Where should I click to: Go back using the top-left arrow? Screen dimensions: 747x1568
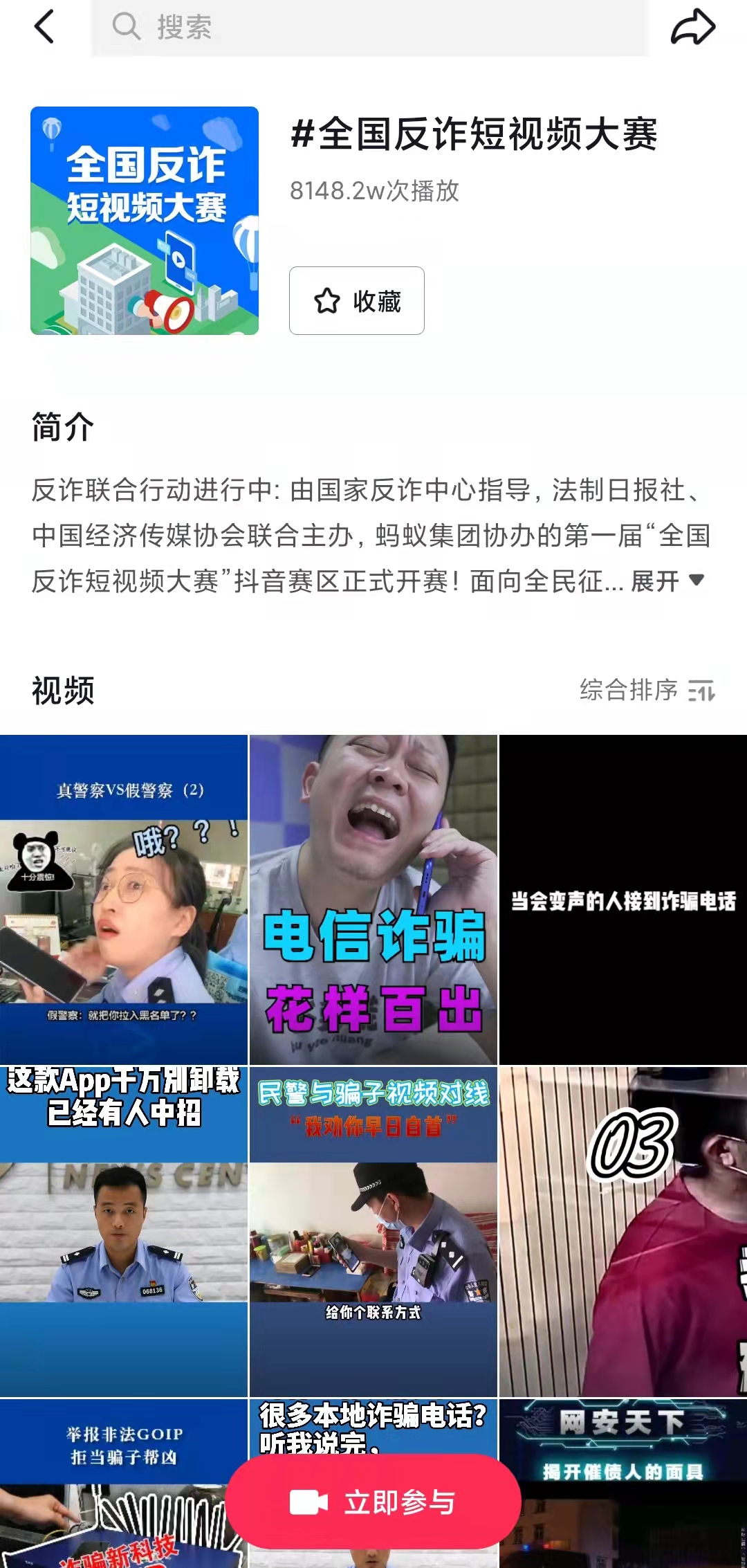pos(44,27)
